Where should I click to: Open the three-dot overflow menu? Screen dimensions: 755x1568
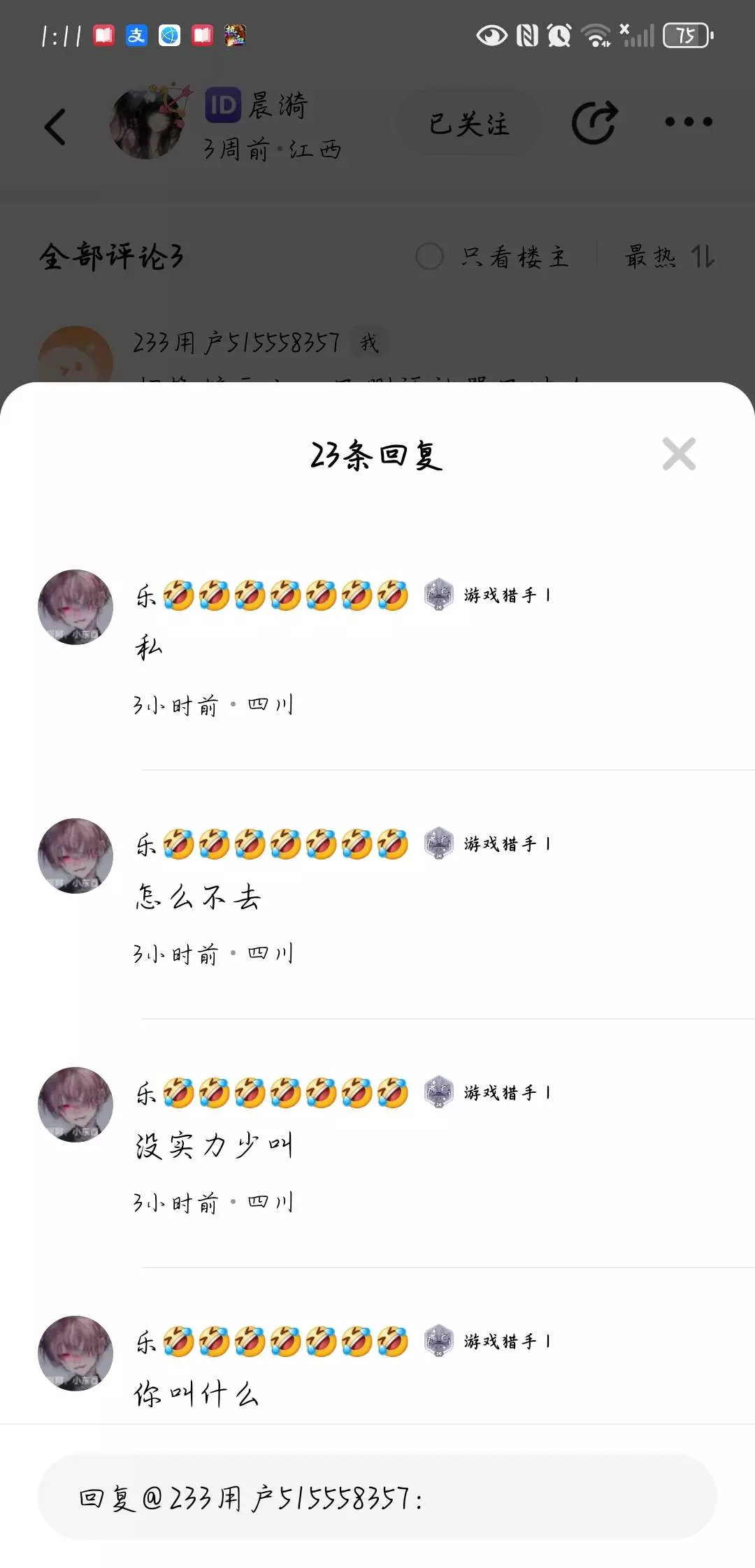[x=689, y=122]
